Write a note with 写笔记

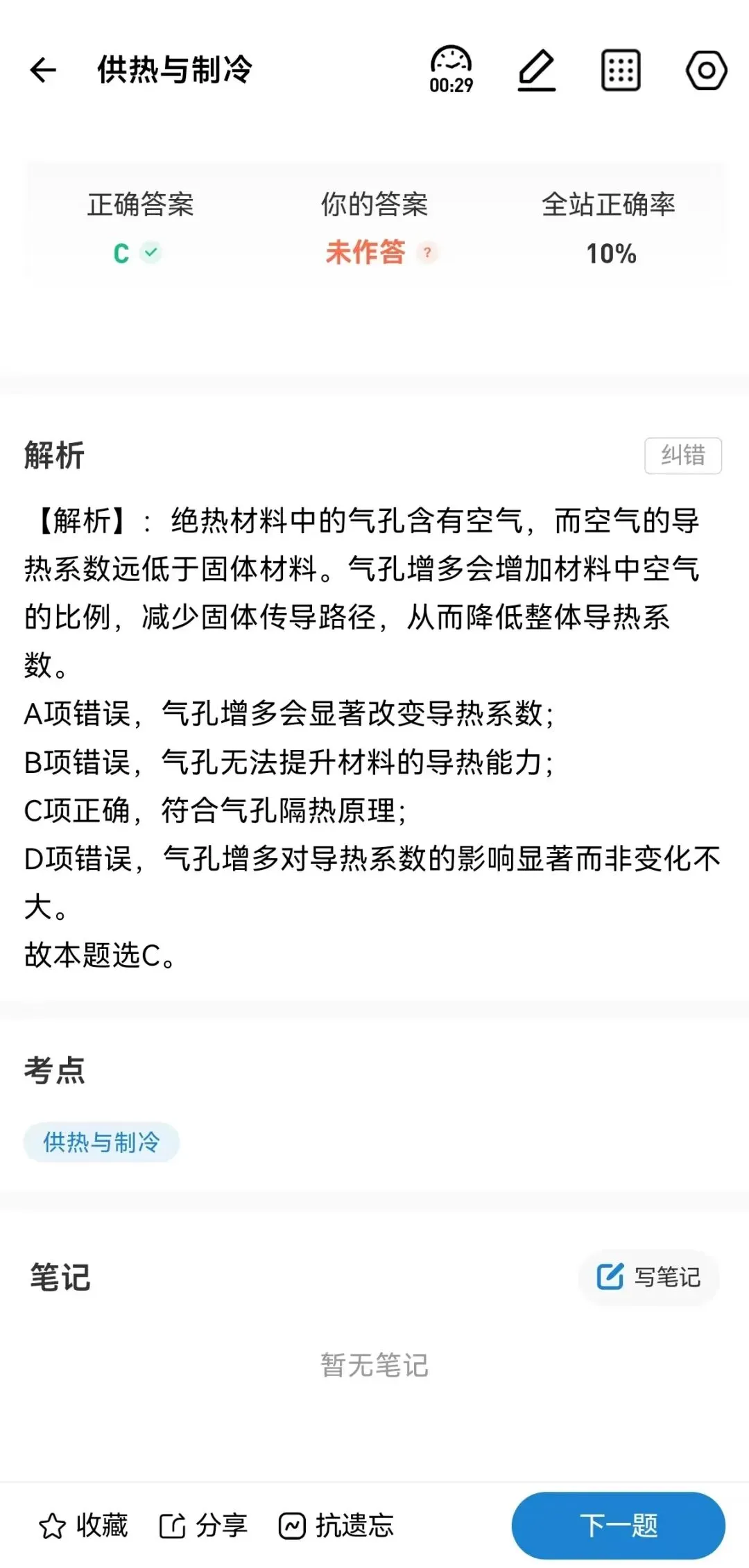coord(649,1276)
